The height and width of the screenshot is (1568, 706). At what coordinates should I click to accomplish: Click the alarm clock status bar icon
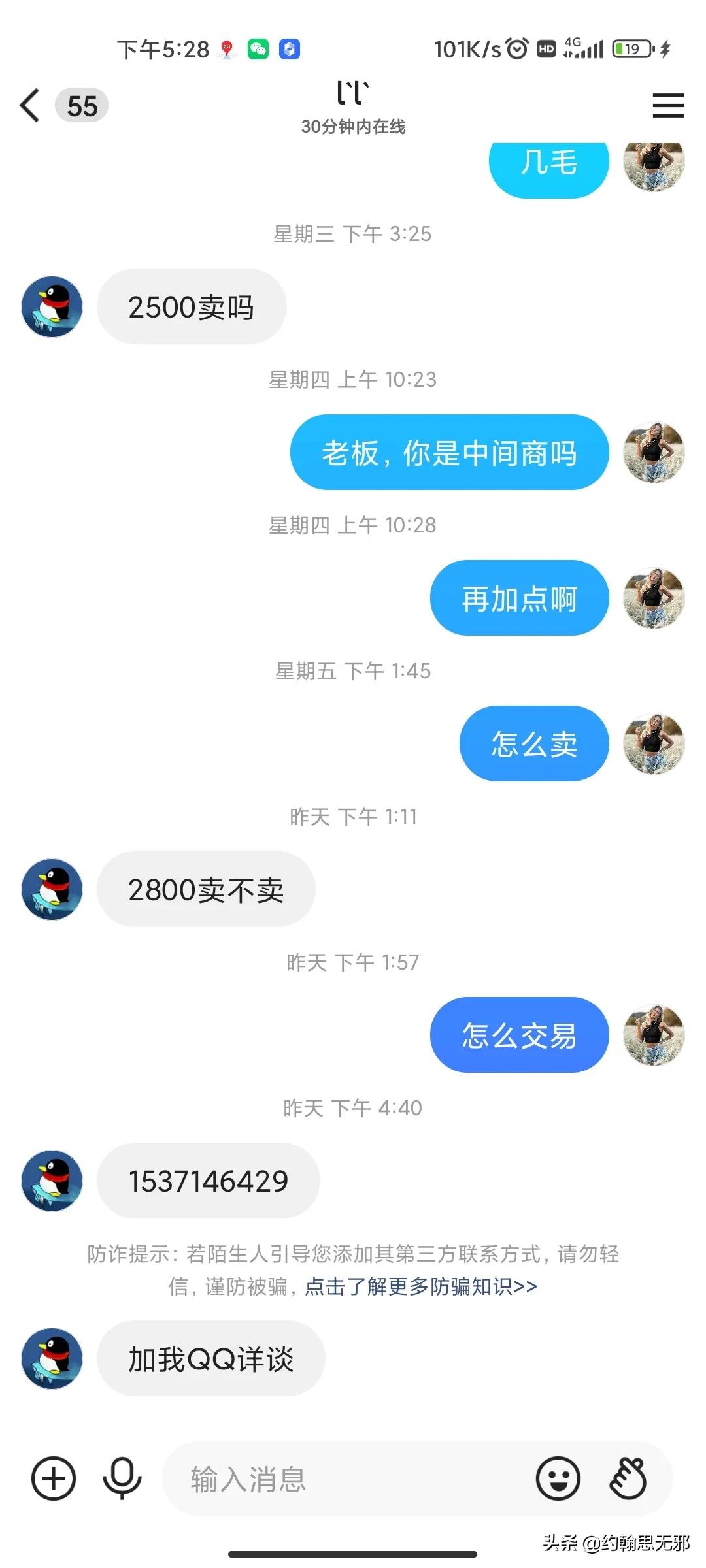tap(517, 48)
